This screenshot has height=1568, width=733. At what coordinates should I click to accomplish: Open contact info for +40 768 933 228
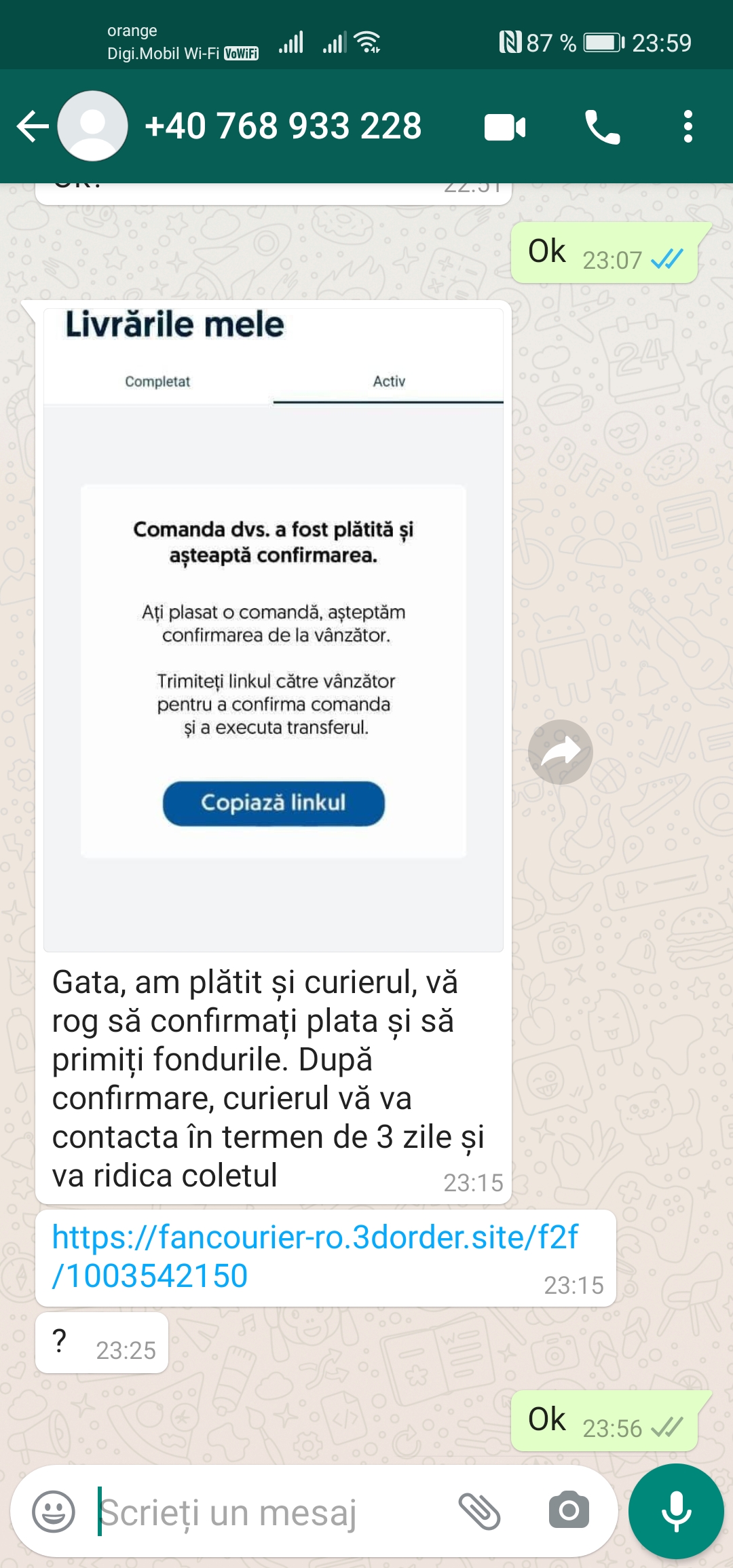point(283,126)
